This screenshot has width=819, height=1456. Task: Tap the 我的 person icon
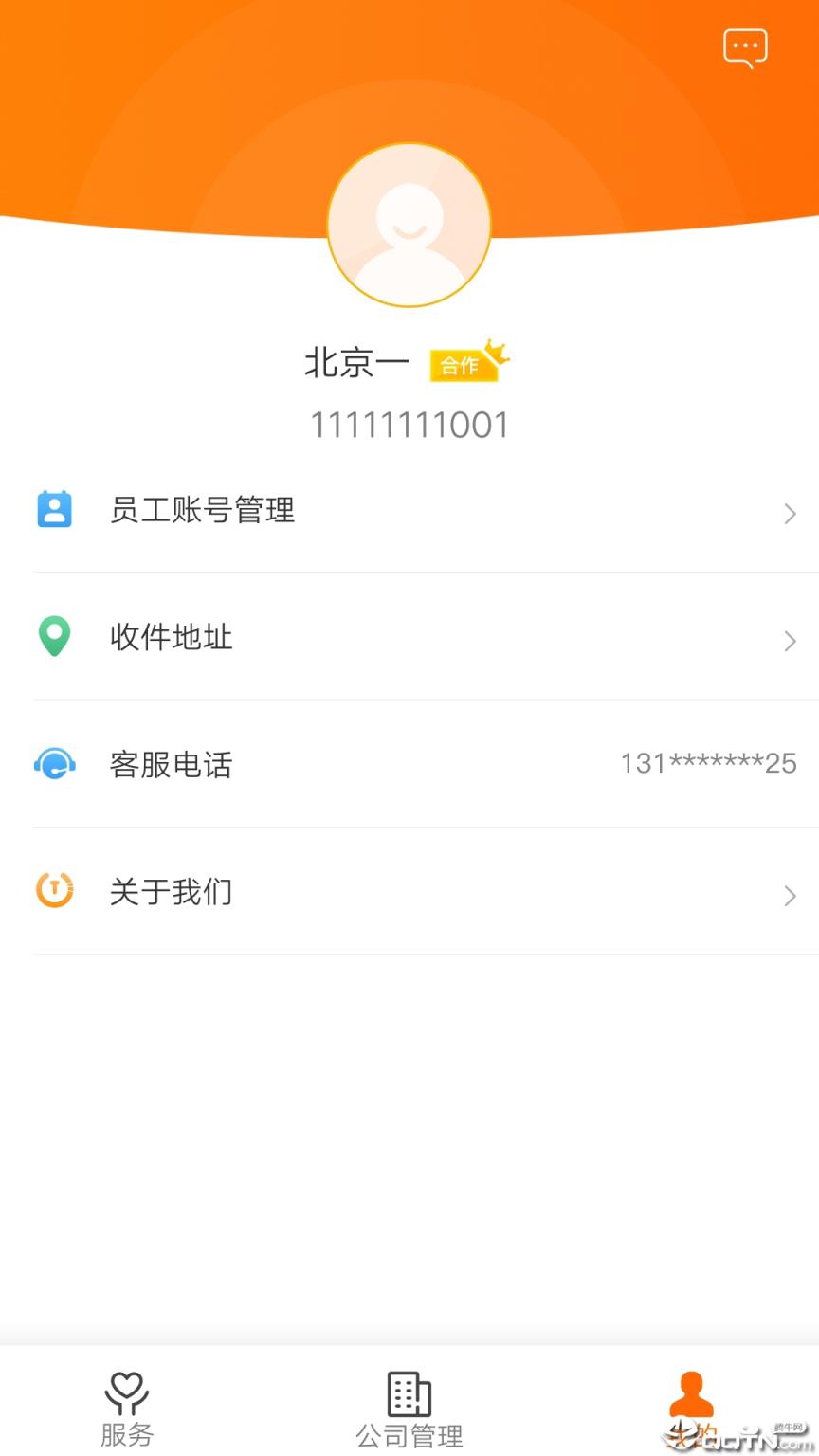(690, 1392)
